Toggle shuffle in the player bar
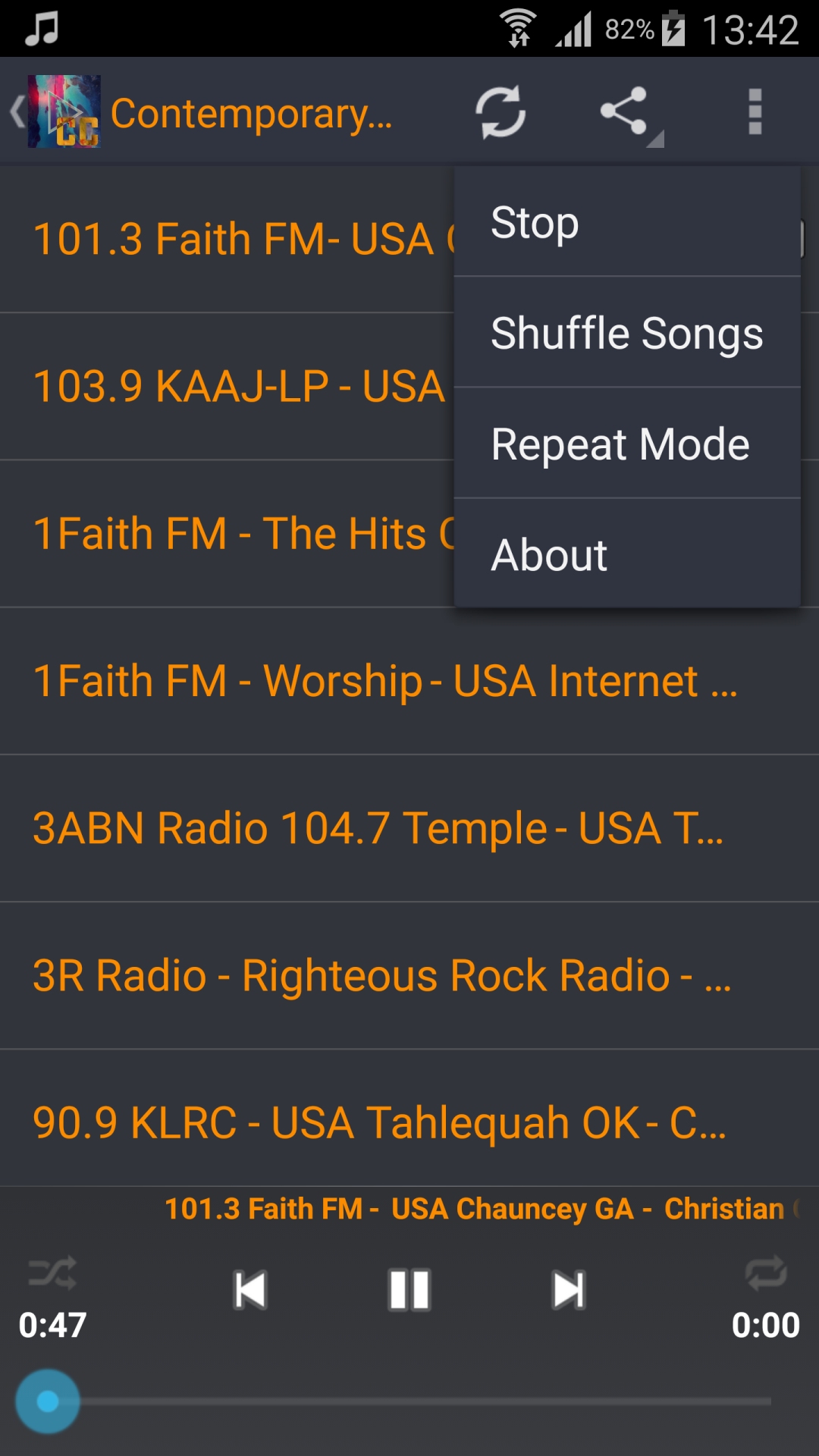This screenshot has width=819, height=1456. point(52,1273)
